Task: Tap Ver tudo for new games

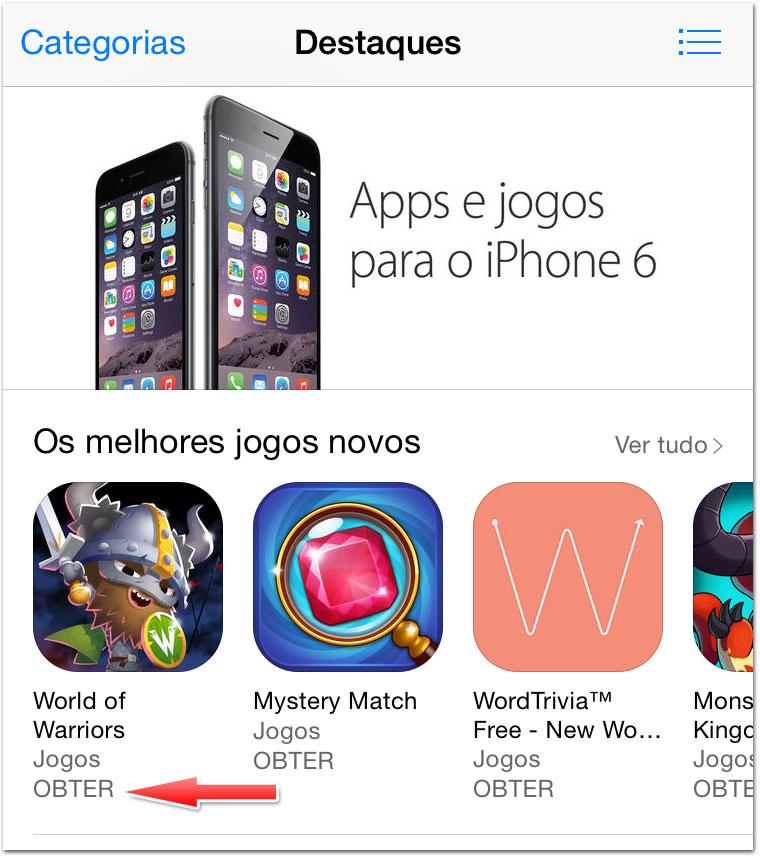Action: tap(667, 445)
